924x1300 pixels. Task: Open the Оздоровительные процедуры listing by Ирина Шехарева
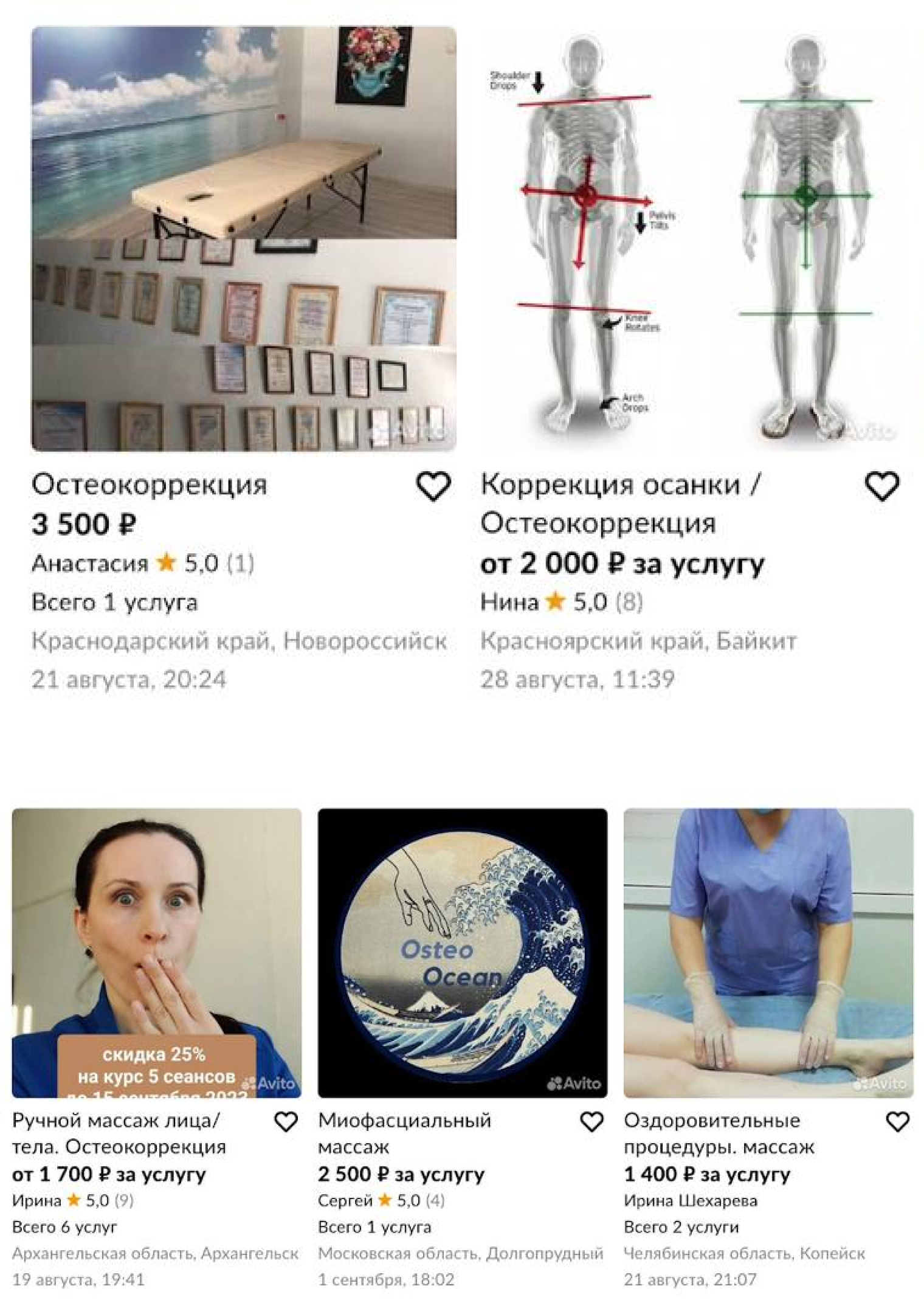[719, 1133]
